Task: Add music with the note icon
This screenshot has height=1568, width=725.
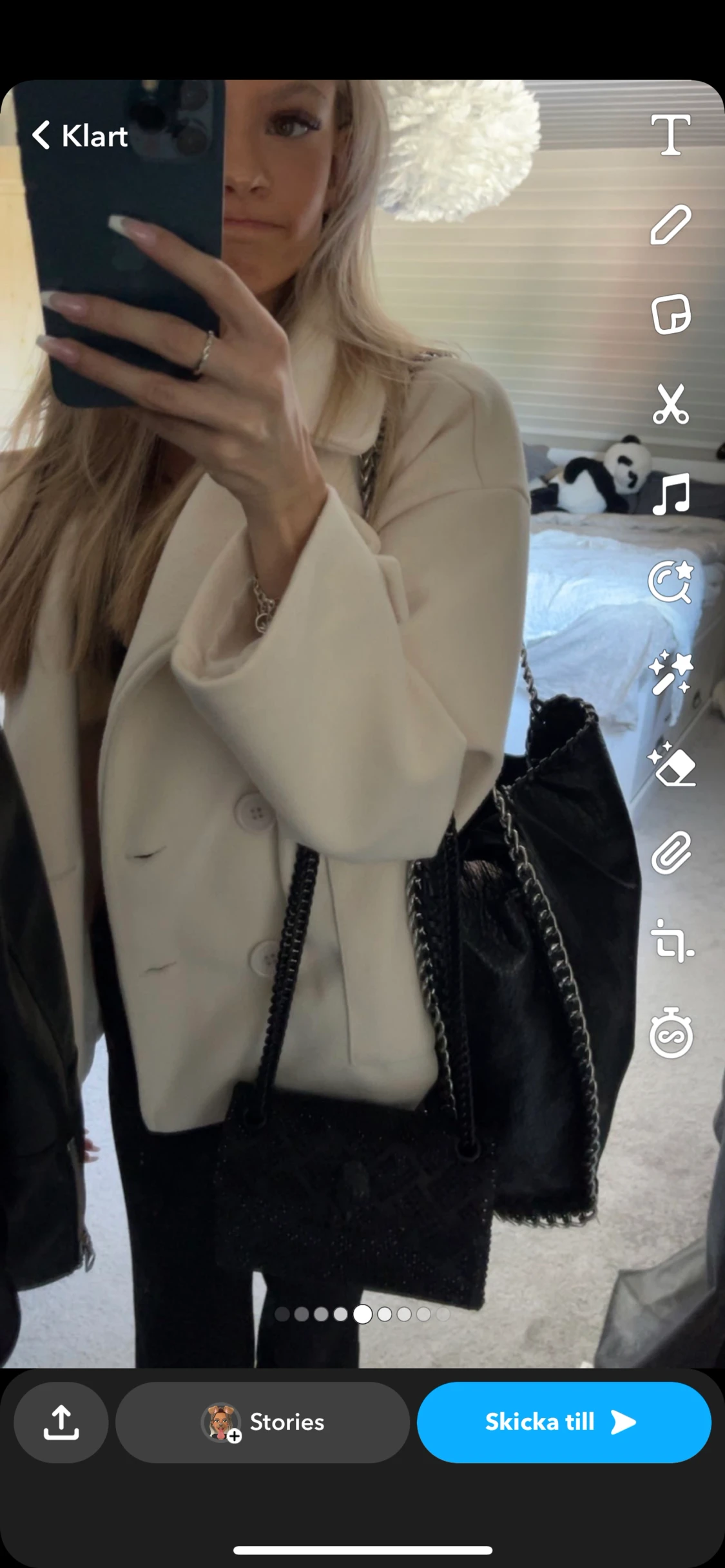Action: [671, 494]
